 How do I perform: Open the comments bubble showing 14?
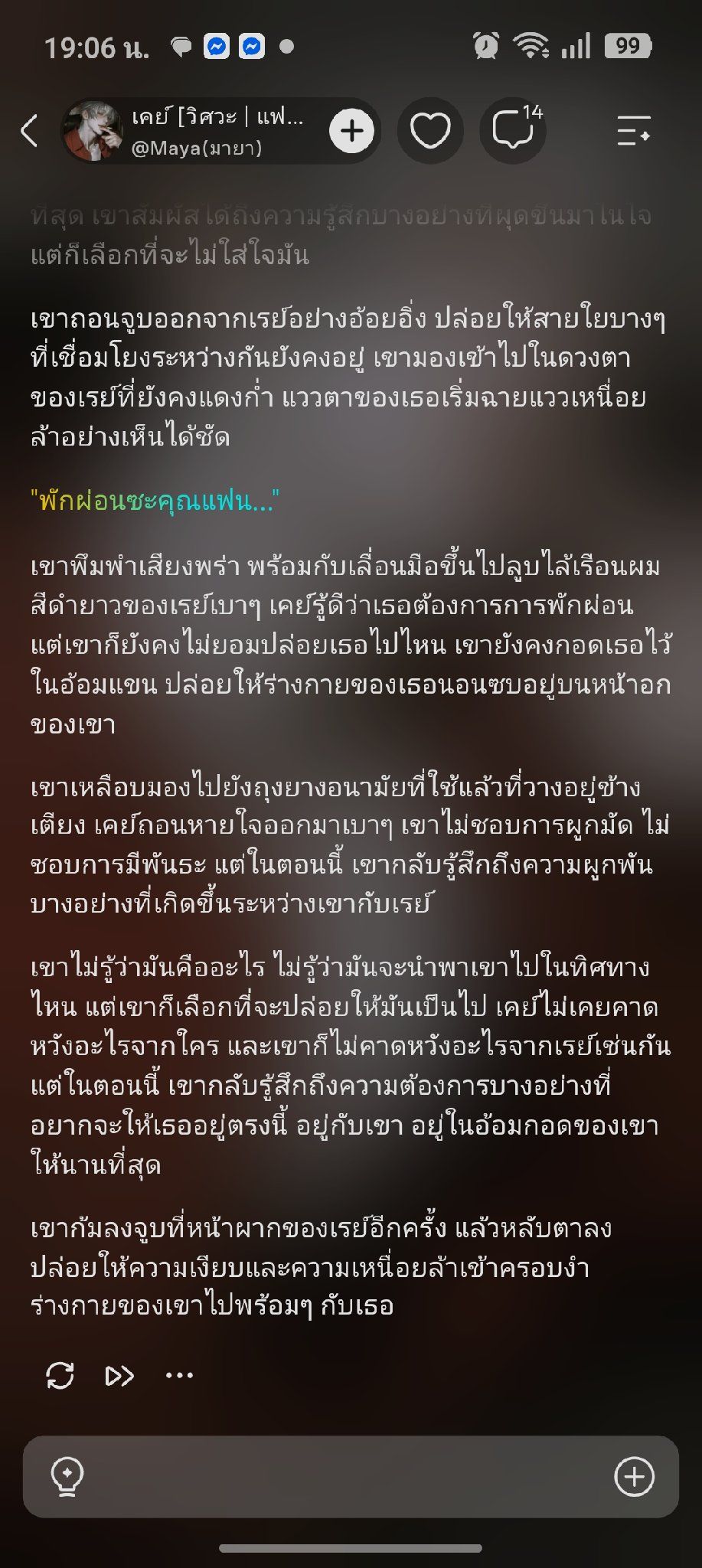point(514,131)
